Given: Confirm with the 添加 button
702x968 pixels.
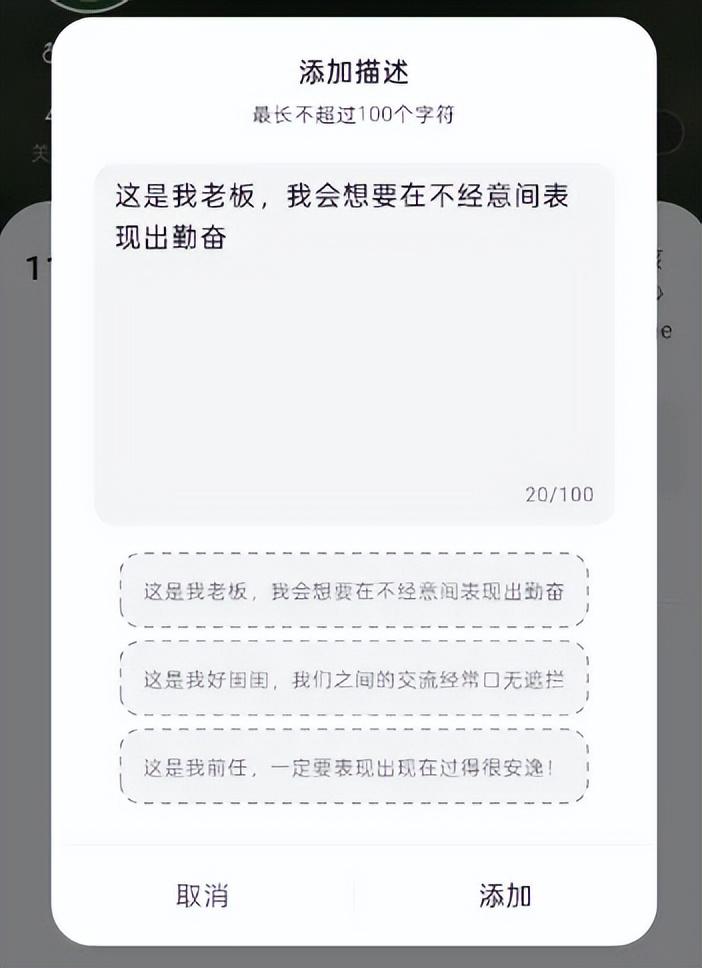Looking at the screenshot, I should click(505, 896).
